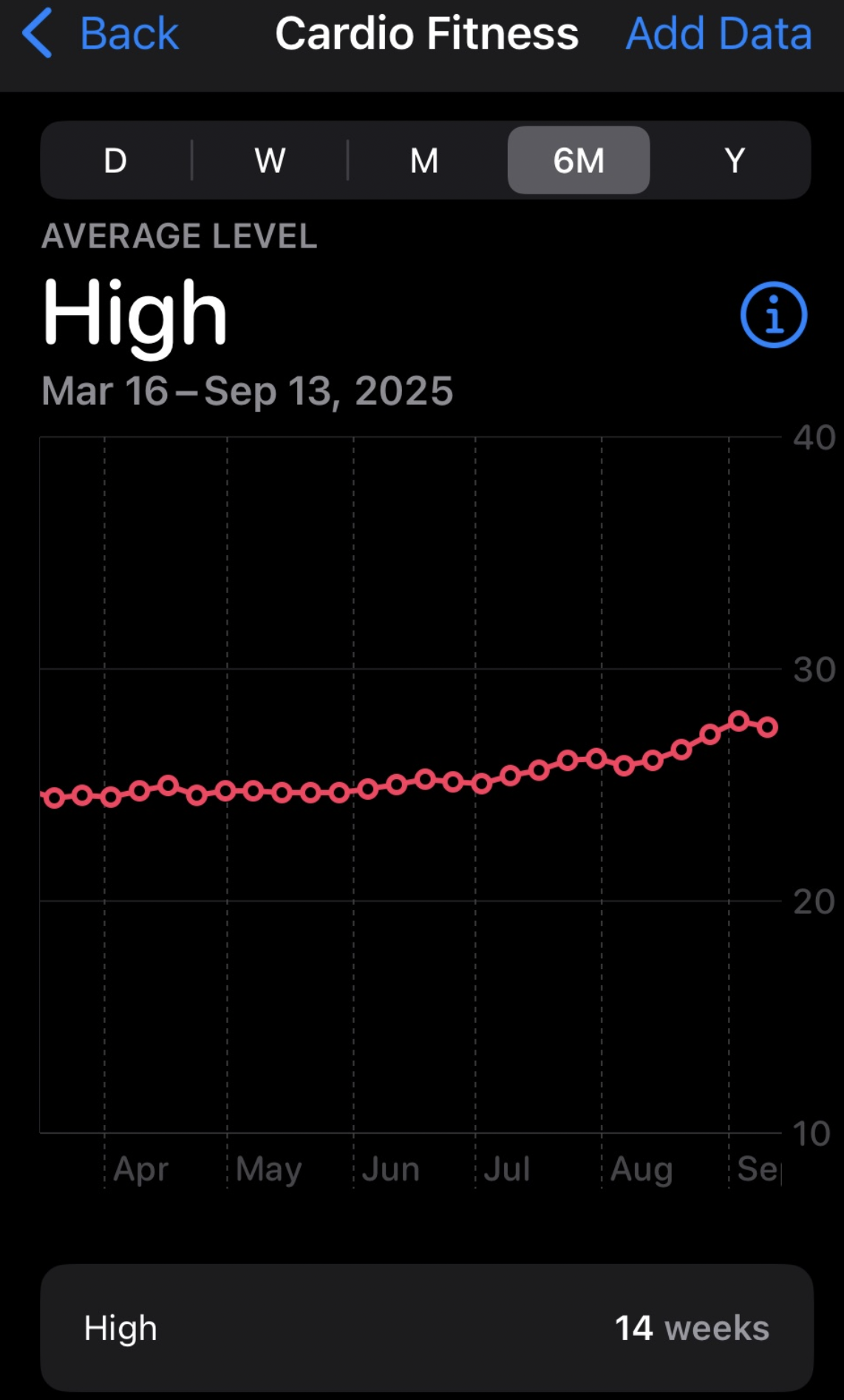Screen dimensions: 844x1400
Task: Switch to the Y yearly view
Action: tap(734, 160)
